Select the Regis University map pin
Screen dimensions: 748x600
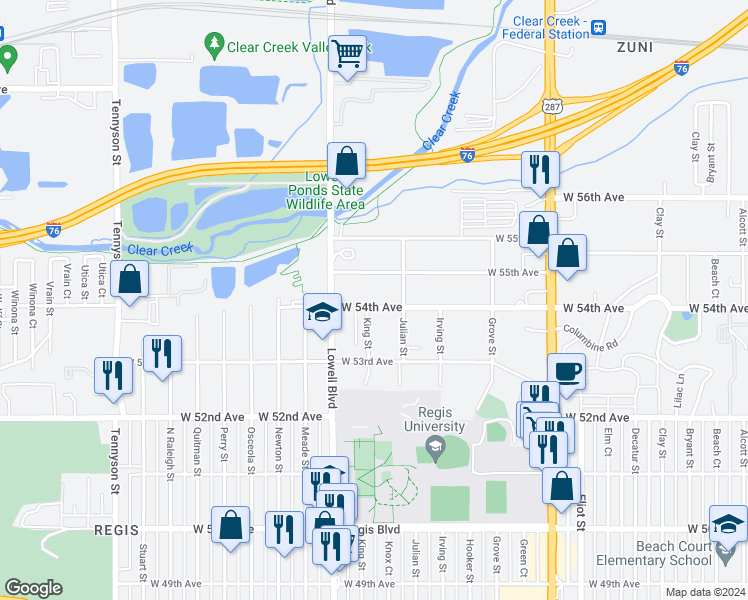[435, 451]
